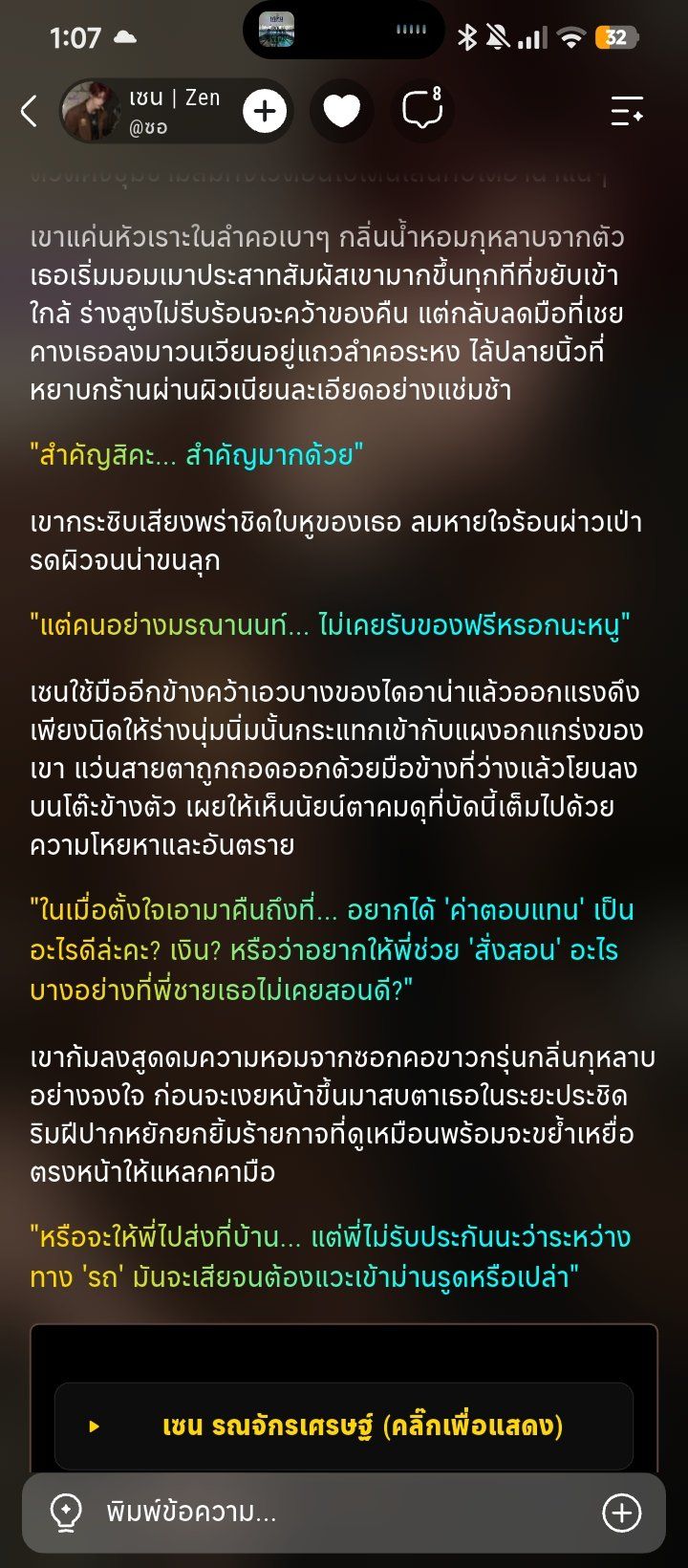Tap the lightbulb suggestion icon
The height and width of the screenshot is (1568, 688).
pos(66,1513)
